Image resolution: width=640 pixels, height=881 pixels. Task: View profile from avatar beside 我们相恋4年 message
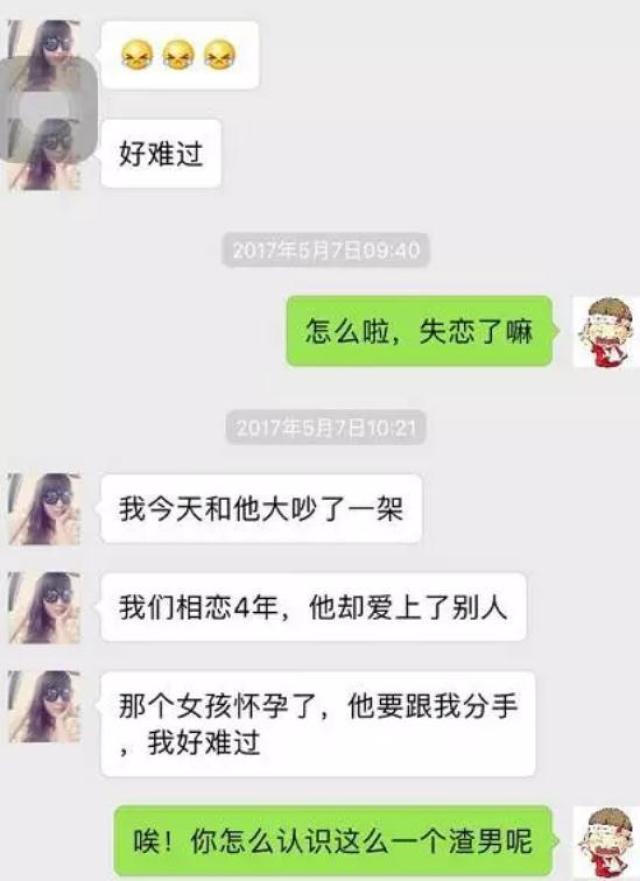click(45, 607)
